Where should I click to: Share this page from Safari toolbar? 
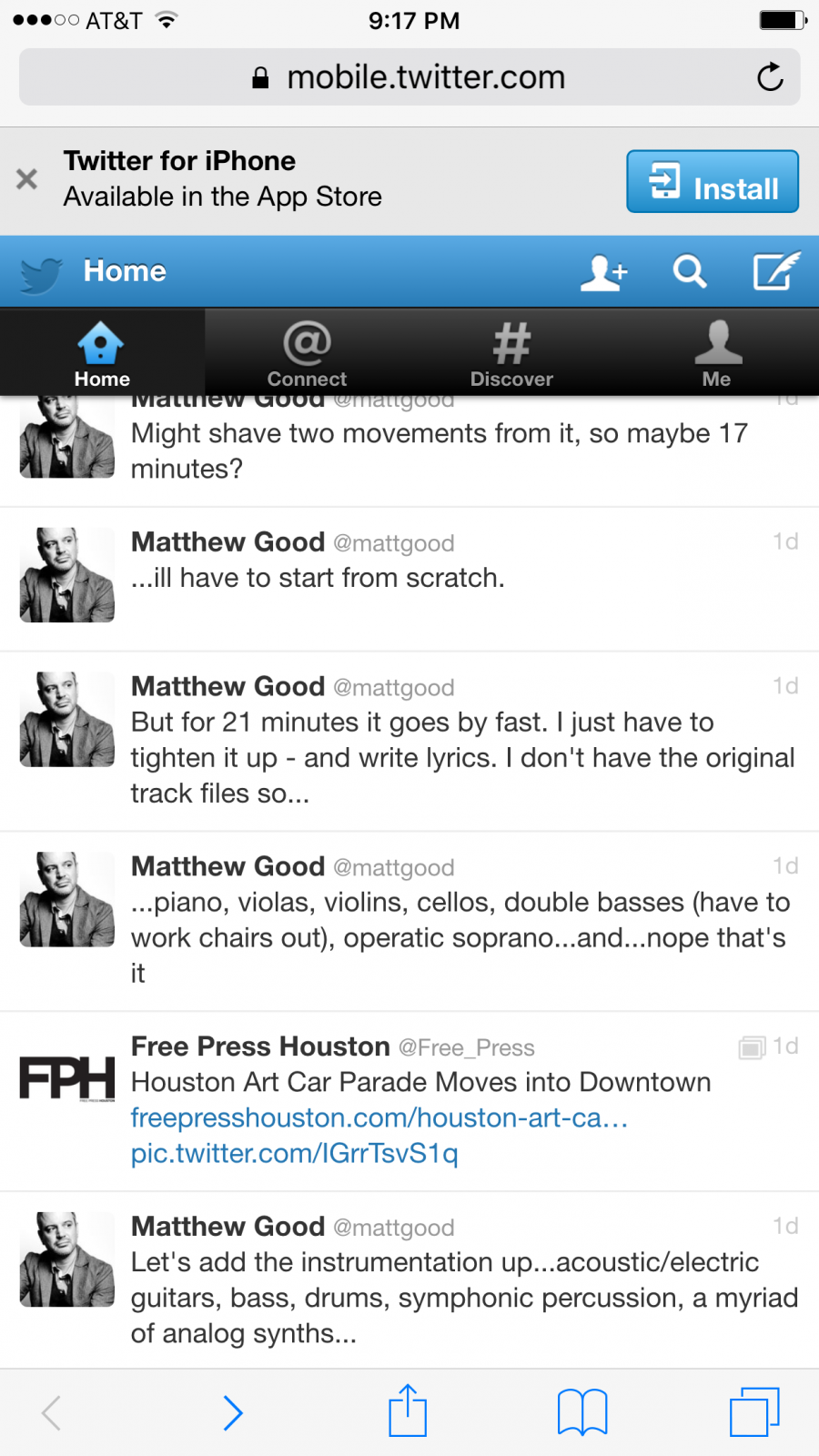[408, 1410]
